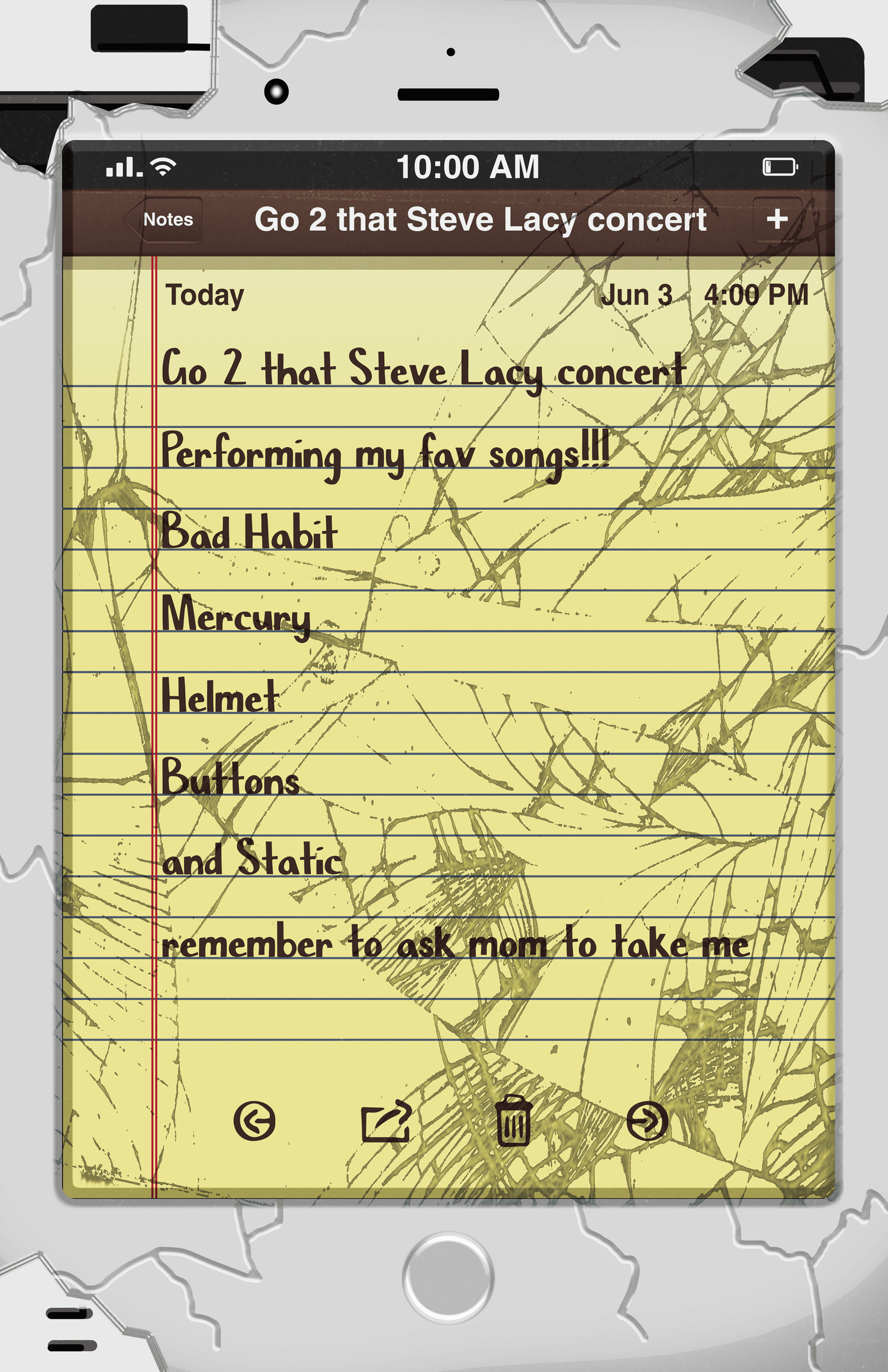The height and width of the screenshot is (1372, 888).
Task: Tap the plus icon to create a new note
Action: pos(779,219)
